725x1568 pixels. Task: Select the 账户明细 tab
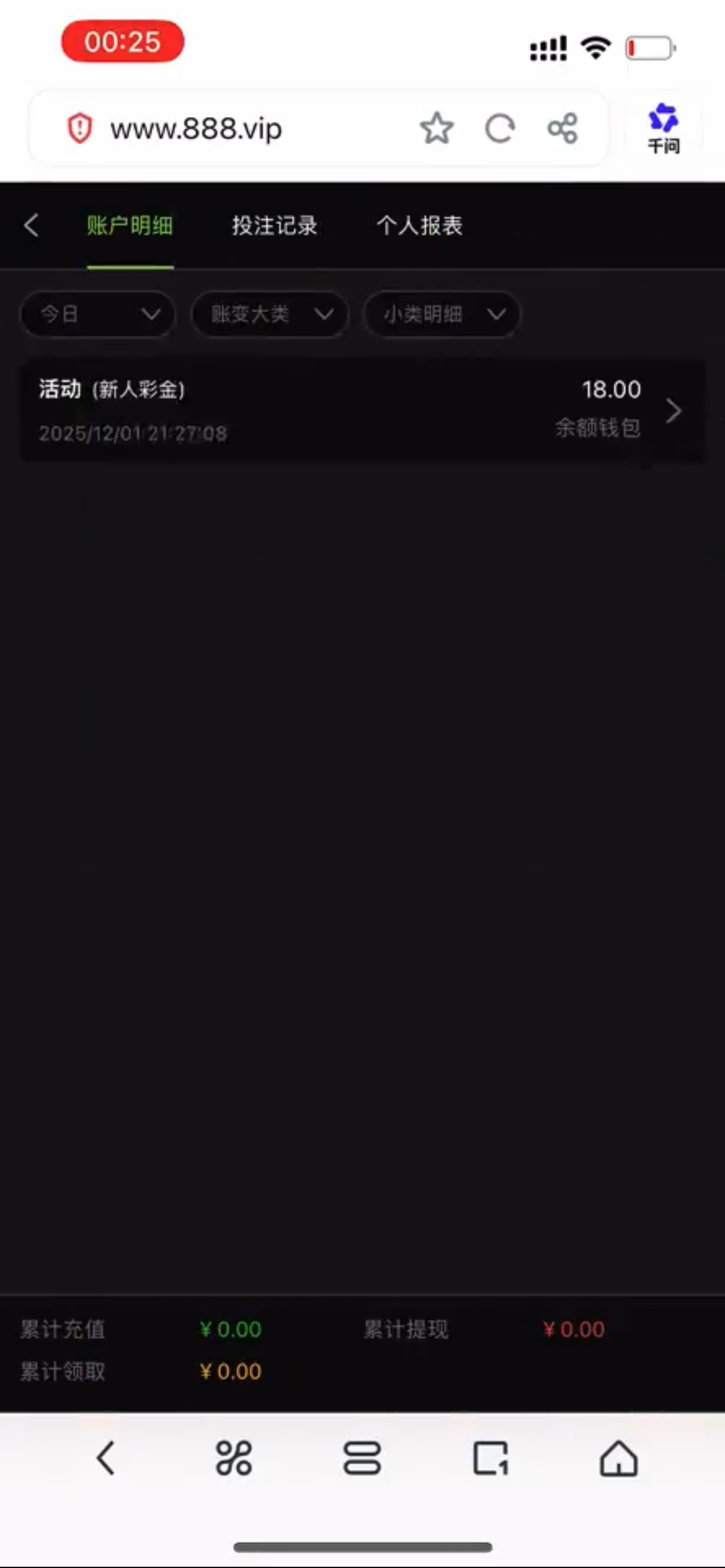tap(130, 225)
